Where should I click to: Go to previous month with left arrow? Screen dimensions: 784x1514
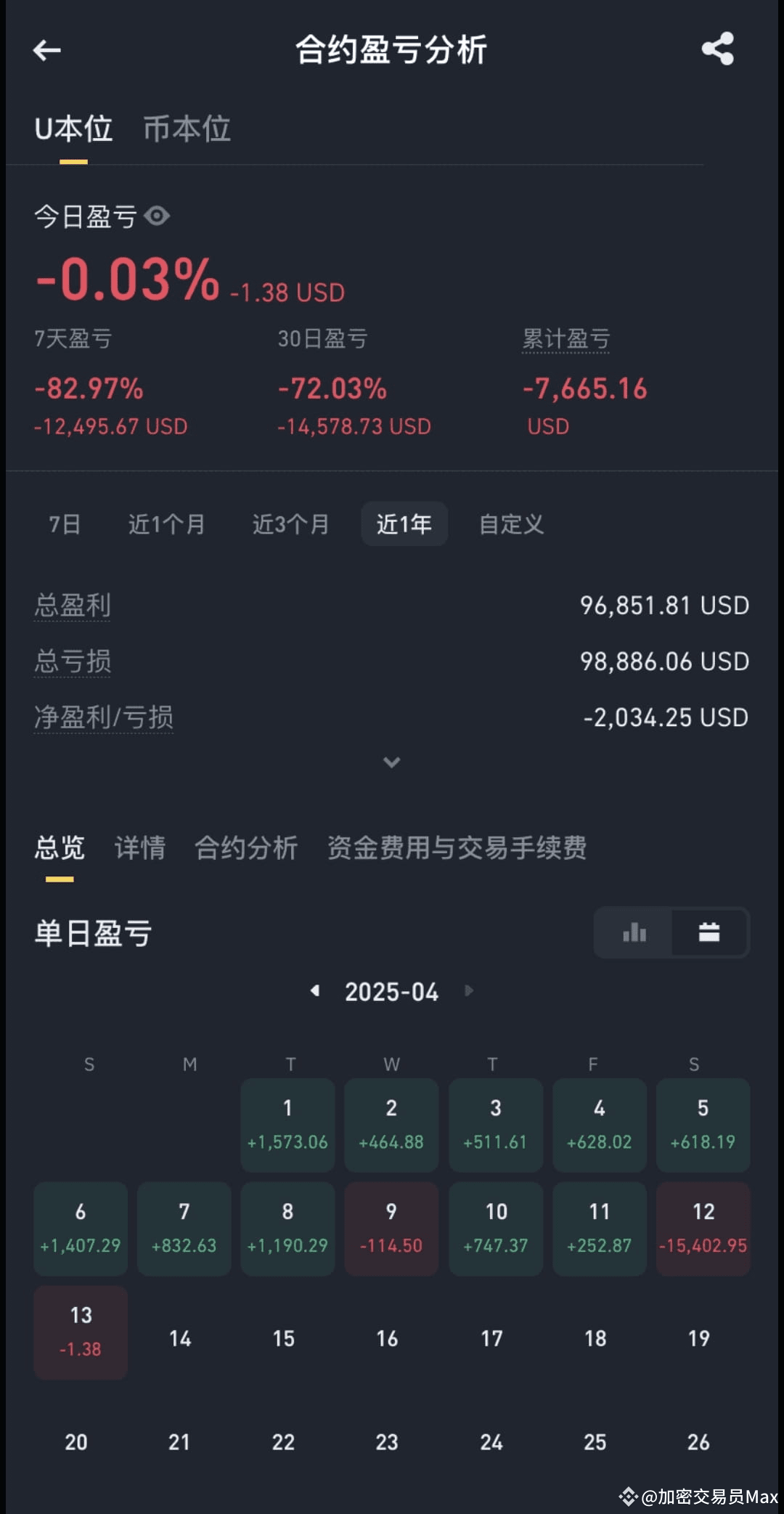point(314,990)
